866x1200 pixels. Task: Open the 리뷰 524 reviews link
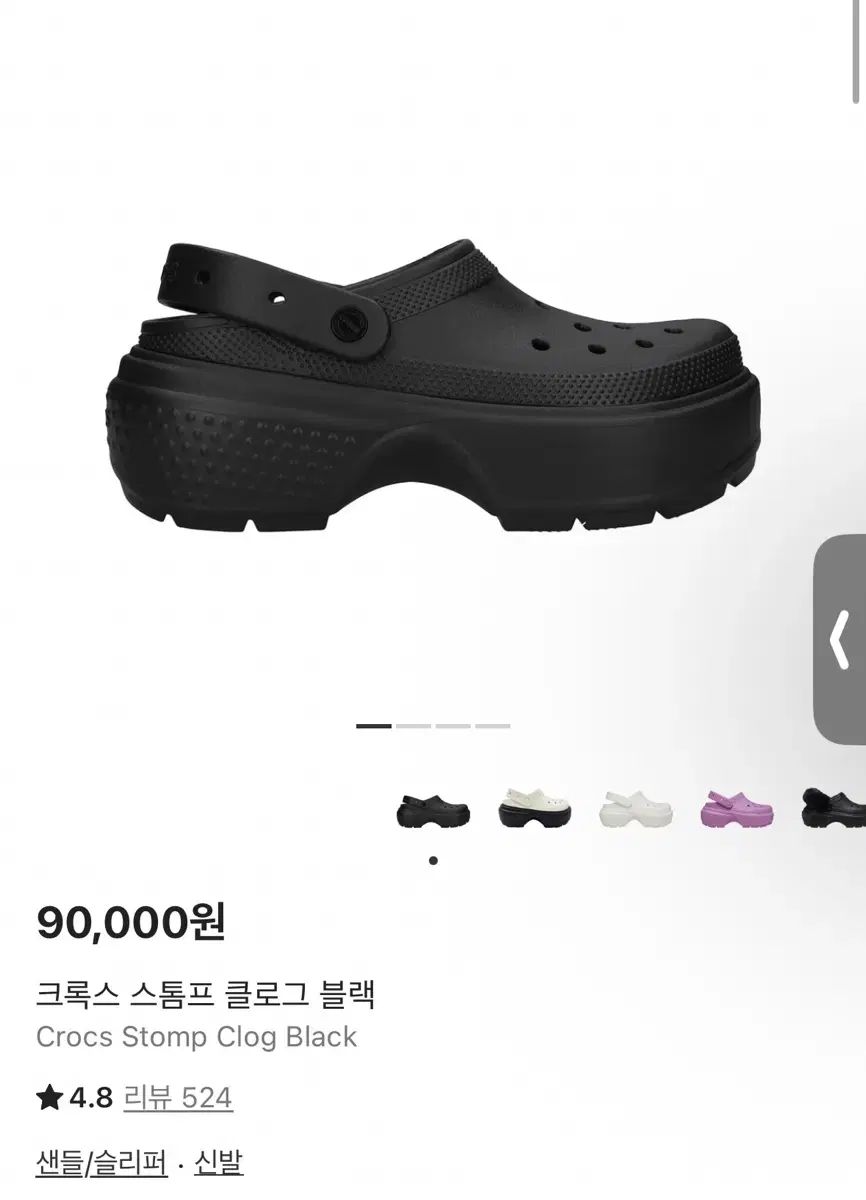click(x=177, y=1098)
